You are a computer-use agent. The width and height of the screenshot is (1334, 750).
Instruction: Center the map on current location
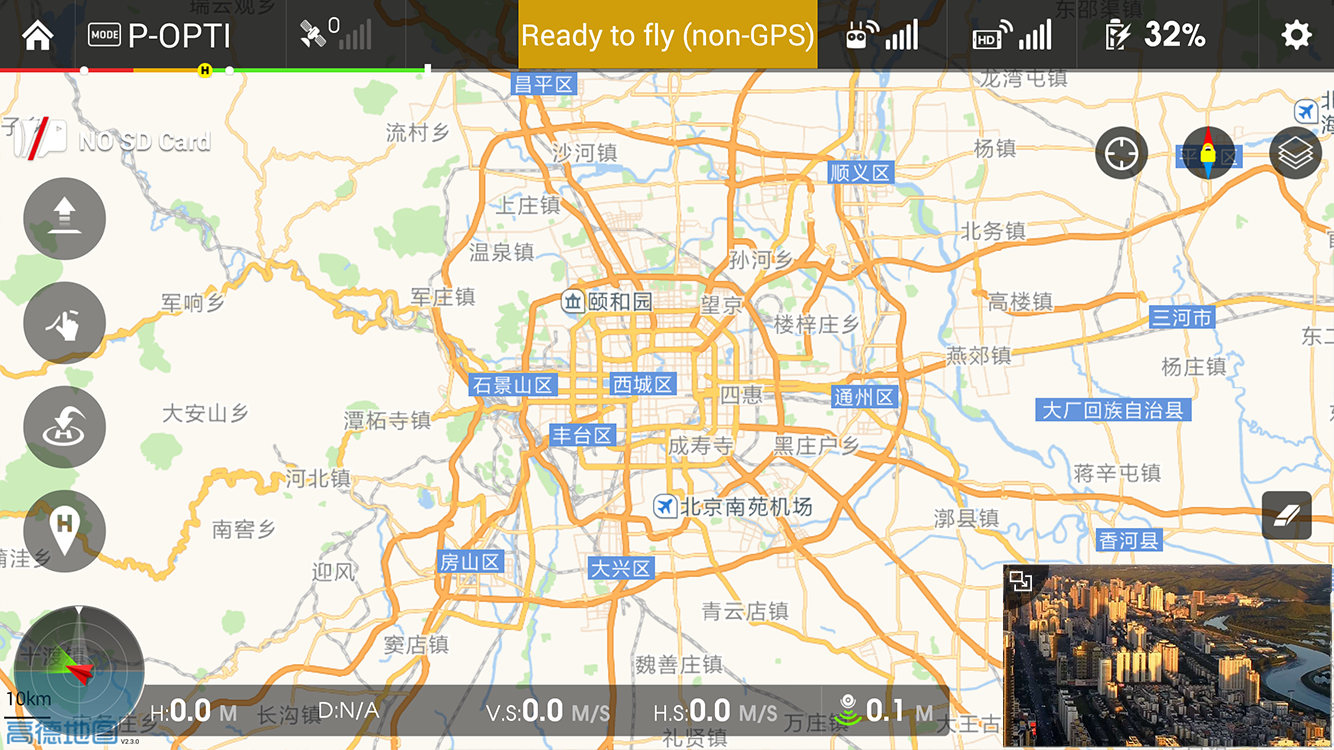[1121, 154]
